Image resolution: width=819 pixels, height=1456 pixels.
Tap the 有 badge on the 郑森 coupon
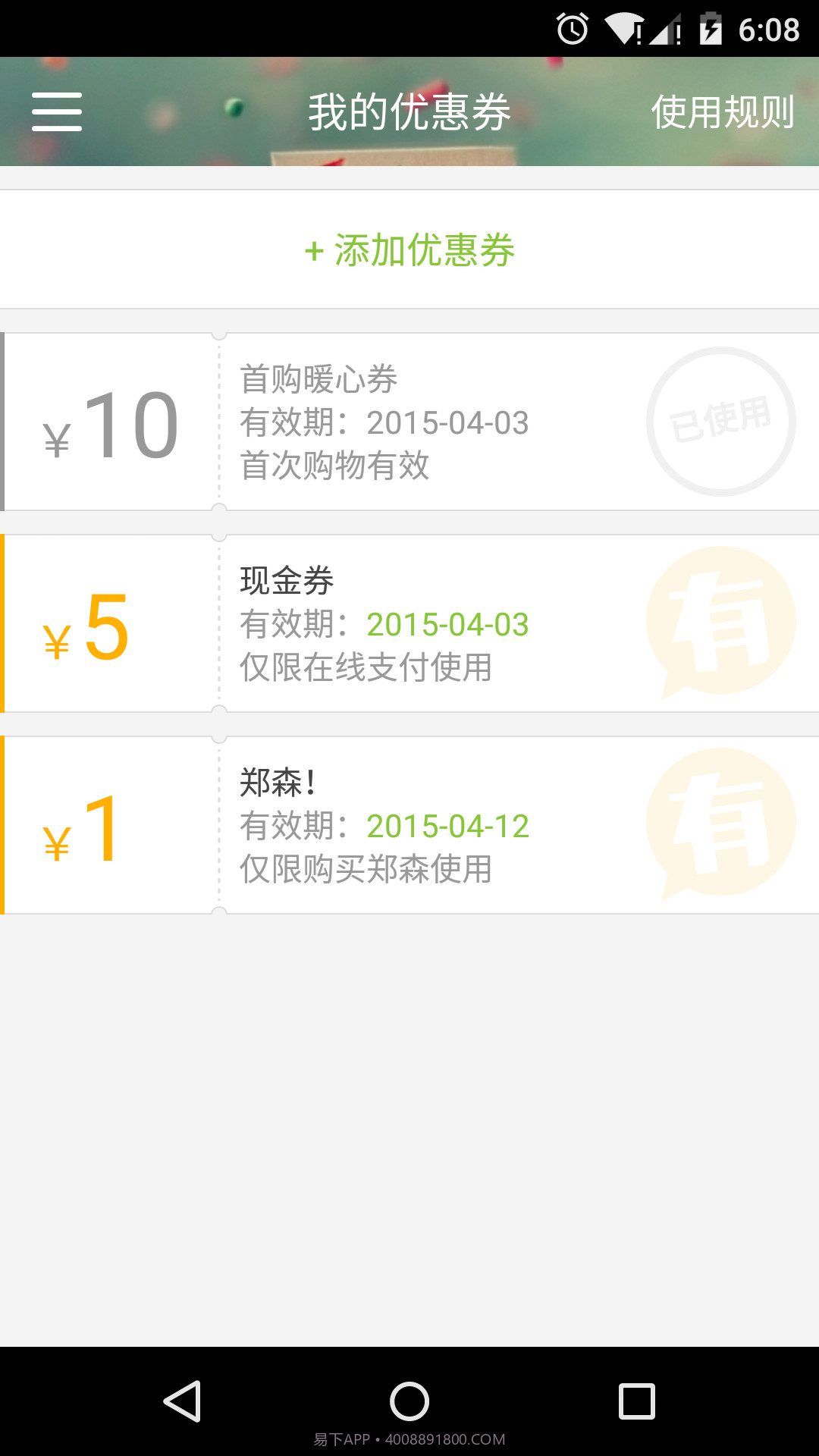[722, 823]
